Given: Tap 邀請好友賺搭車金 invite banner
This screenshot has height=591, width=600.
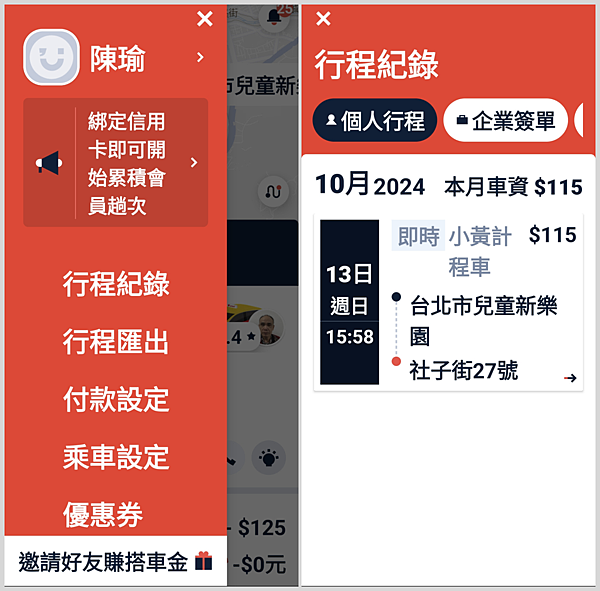Looking at the screenshot, I should click(x=115, y=562).
